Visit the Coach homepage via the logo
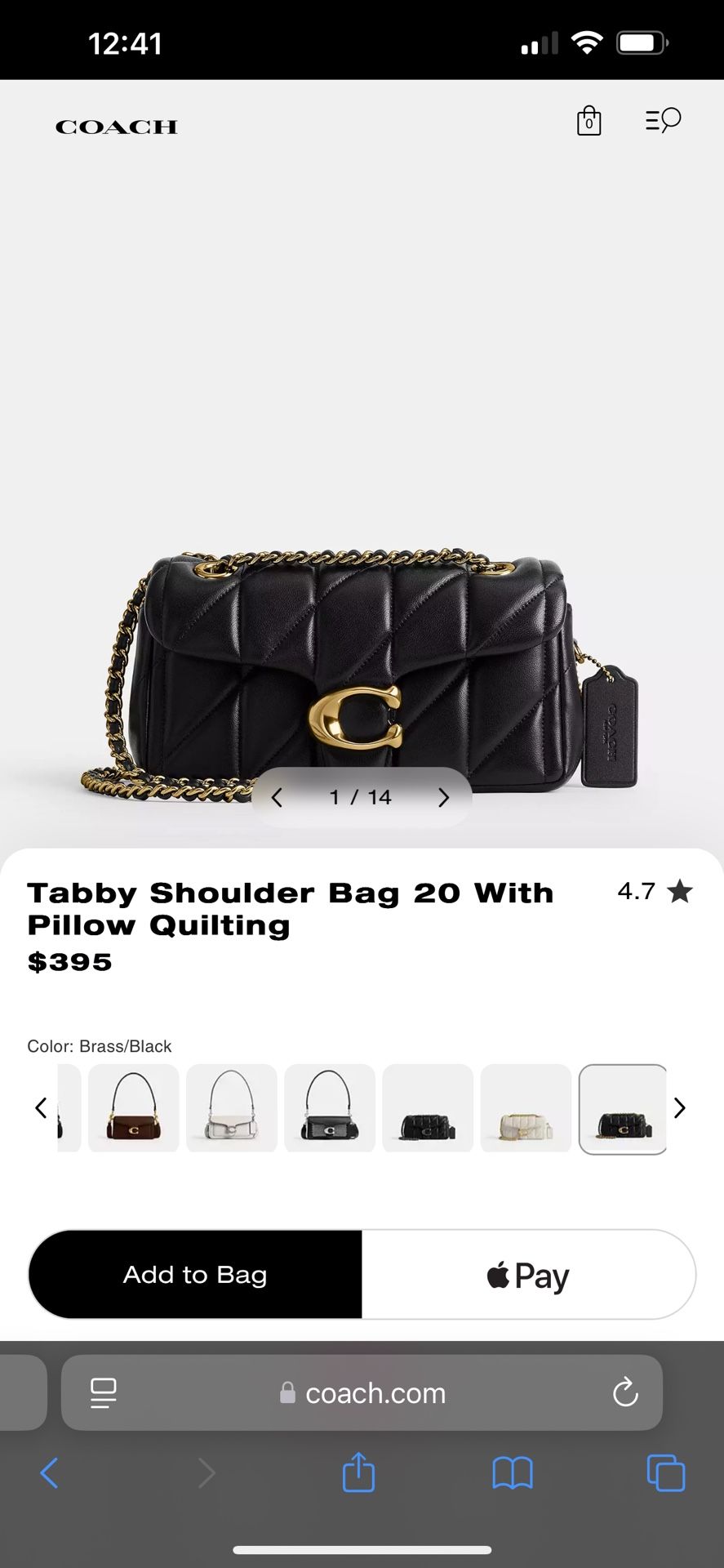Screen dimensions: 724x1568 pos(116,126)
